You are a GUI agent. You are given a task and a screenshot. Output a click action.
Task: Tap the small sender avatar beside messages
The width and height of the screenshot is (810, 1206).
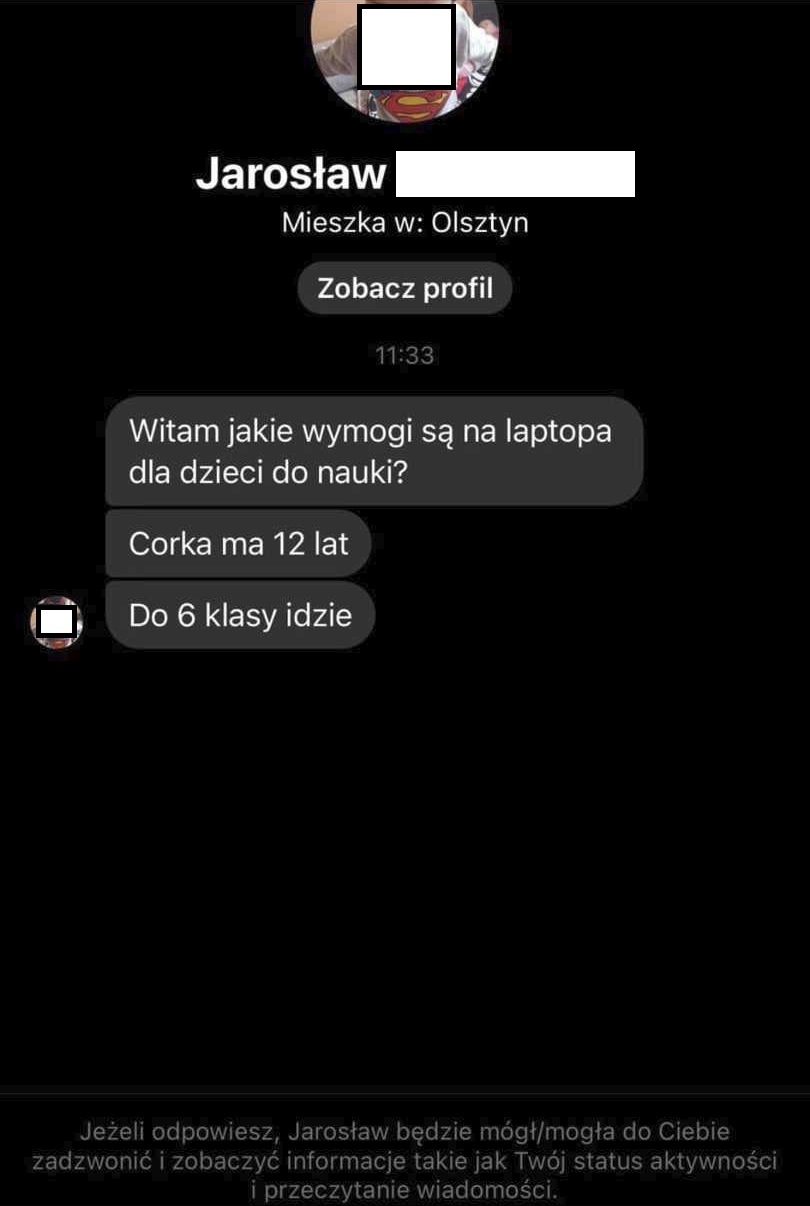tap(56, 622)
